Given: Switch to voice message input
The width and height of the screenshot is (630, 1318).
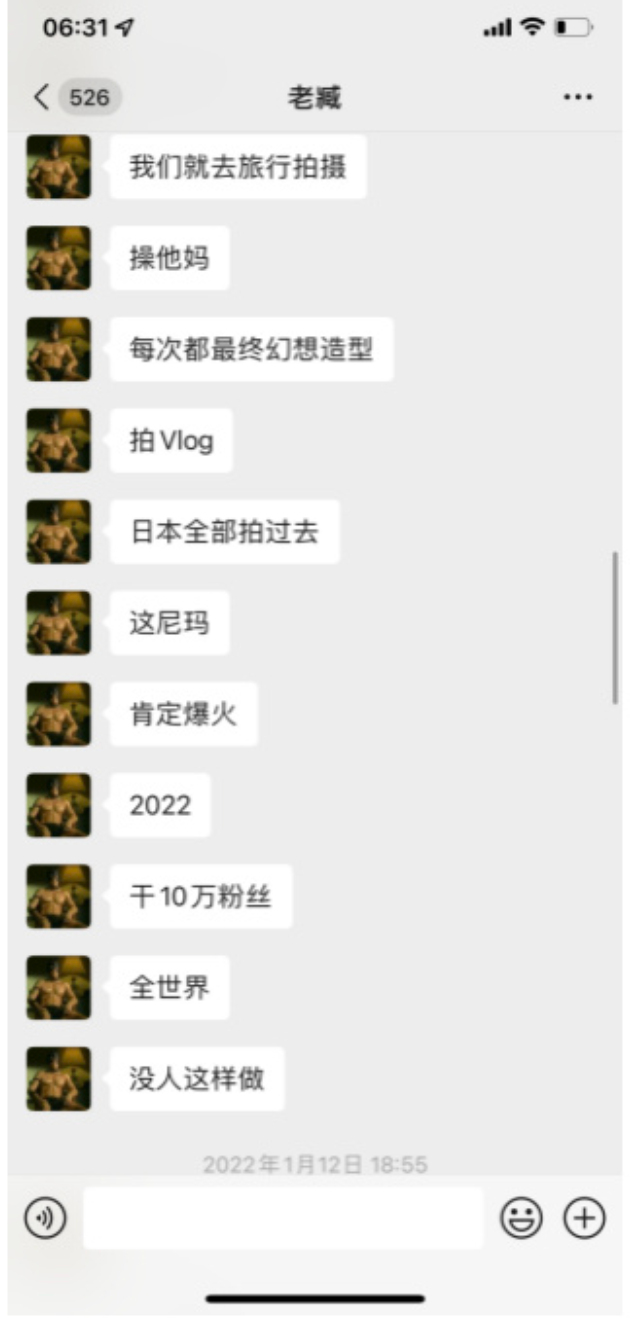Looking at the screenshot, I should [x=46, y=1218].
